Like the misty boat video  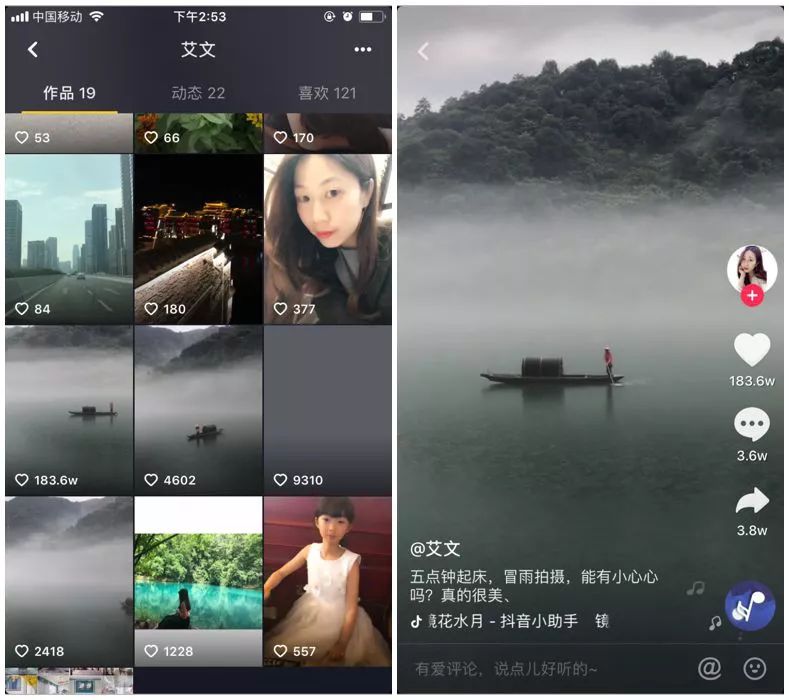(752, 351)
